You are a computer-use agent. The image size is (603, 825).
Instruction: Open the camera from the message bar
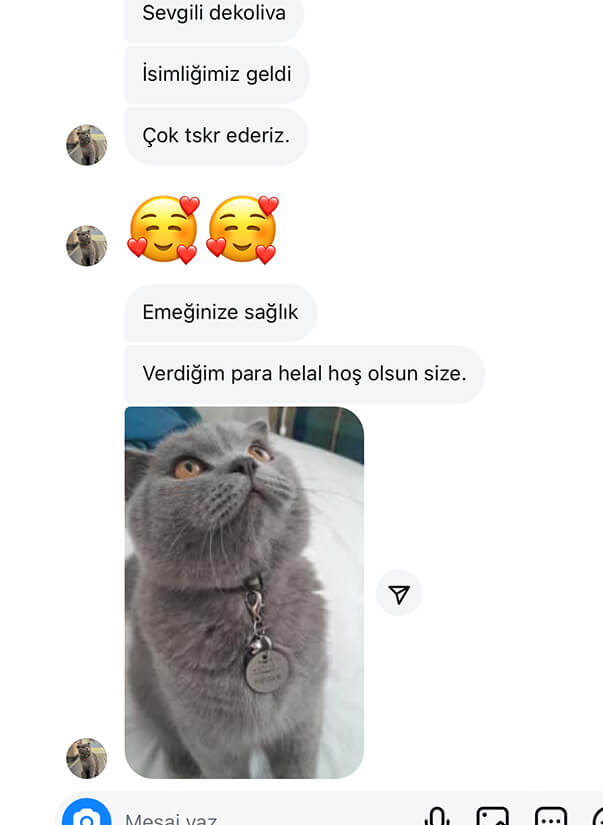87,817
